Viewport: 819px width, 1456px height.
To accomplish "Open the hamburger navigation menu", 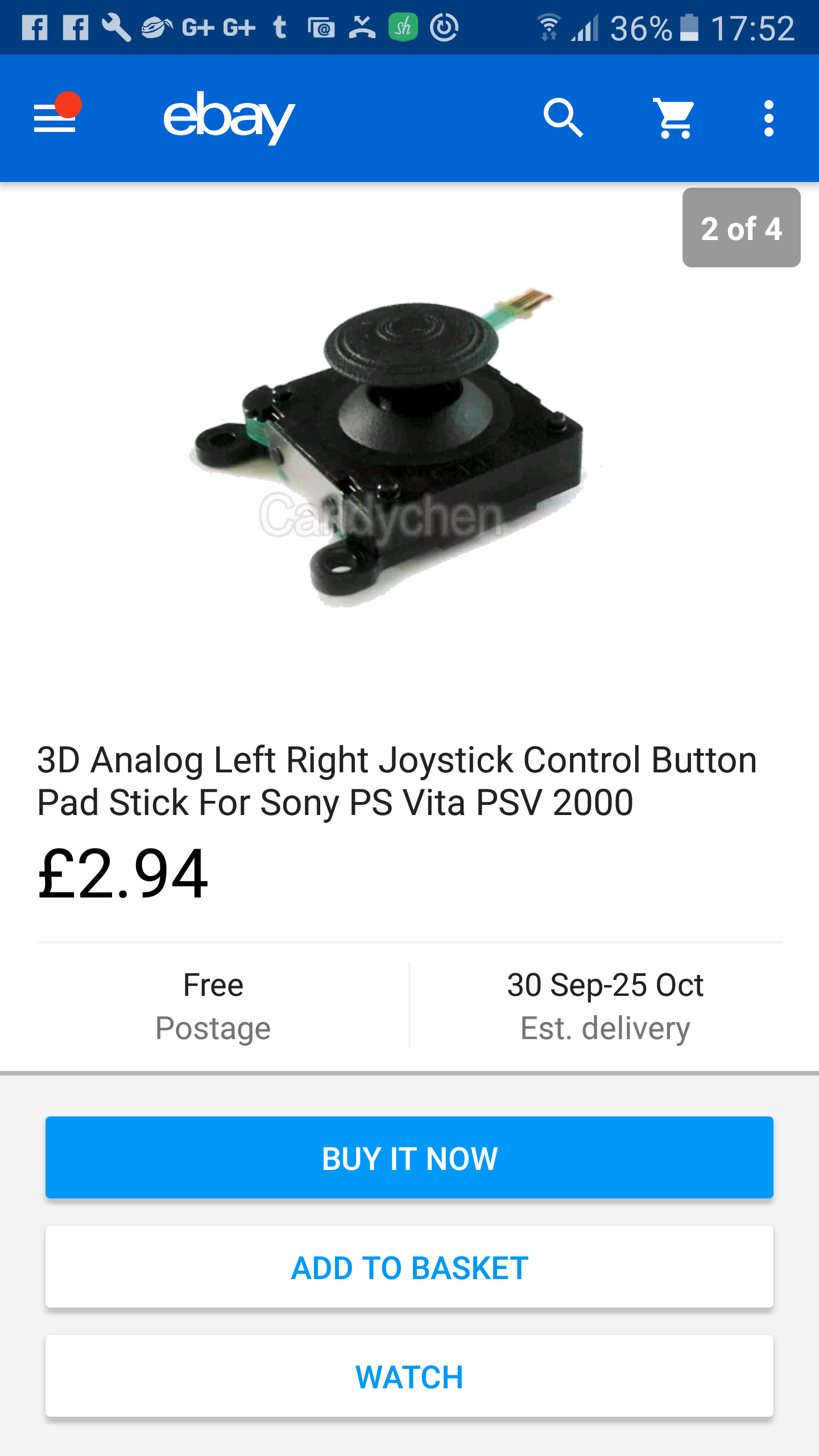I will coord(55,118).
